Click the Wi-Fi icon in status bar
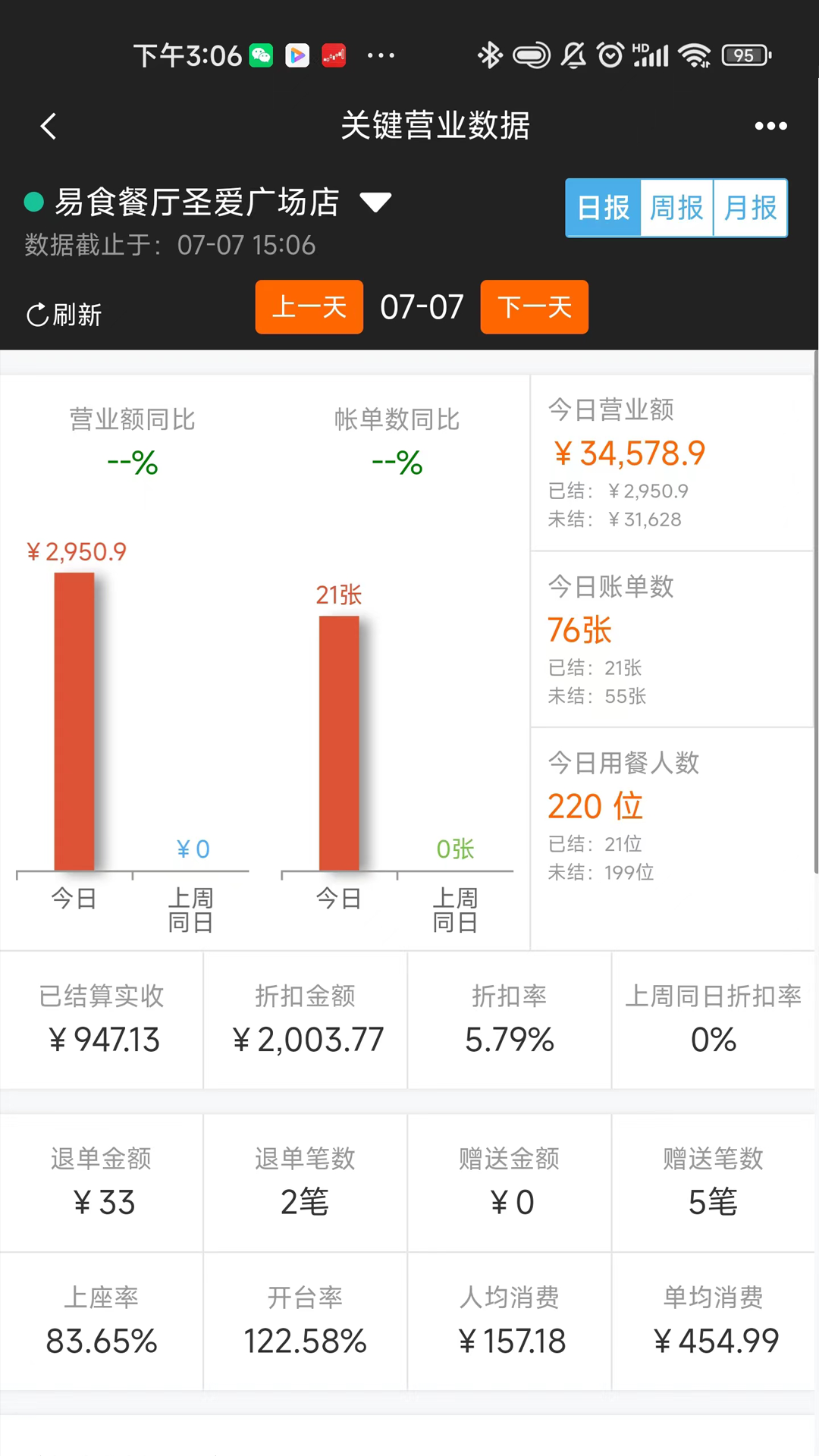Image resolution: width=819 pixels, height=1456 pixels. coord(695,55)
